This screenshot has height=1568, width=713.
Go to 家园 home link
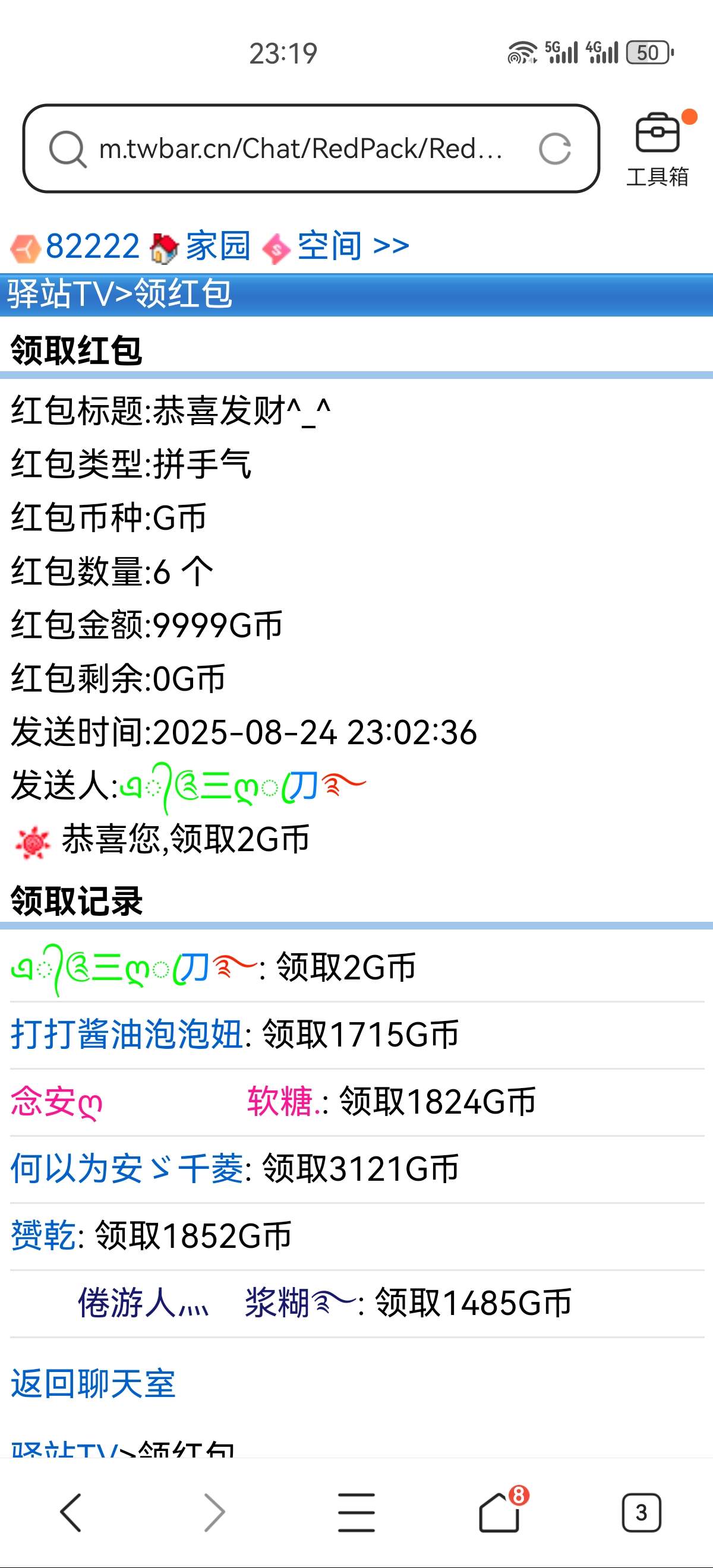217,246
